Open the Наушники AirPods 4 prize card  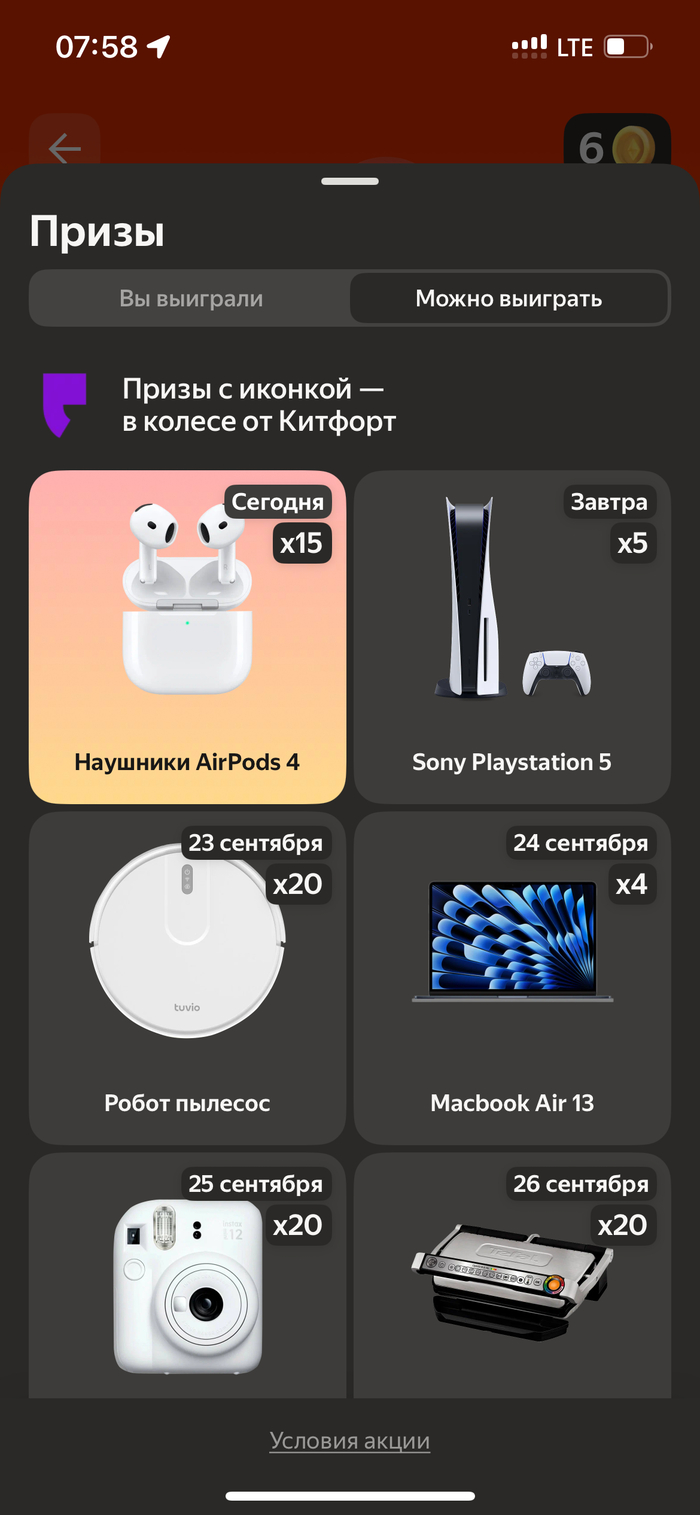coord(187,637)
